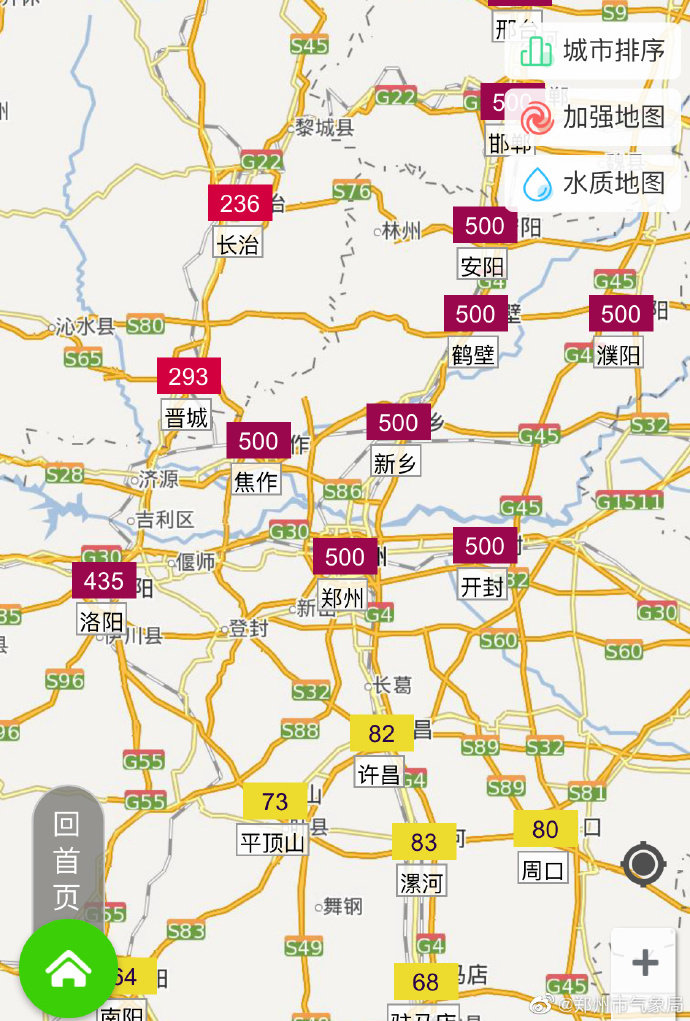The image size is (690, 1021).
Task: Open the 新乡 500 marker
Action: [398, 423]
